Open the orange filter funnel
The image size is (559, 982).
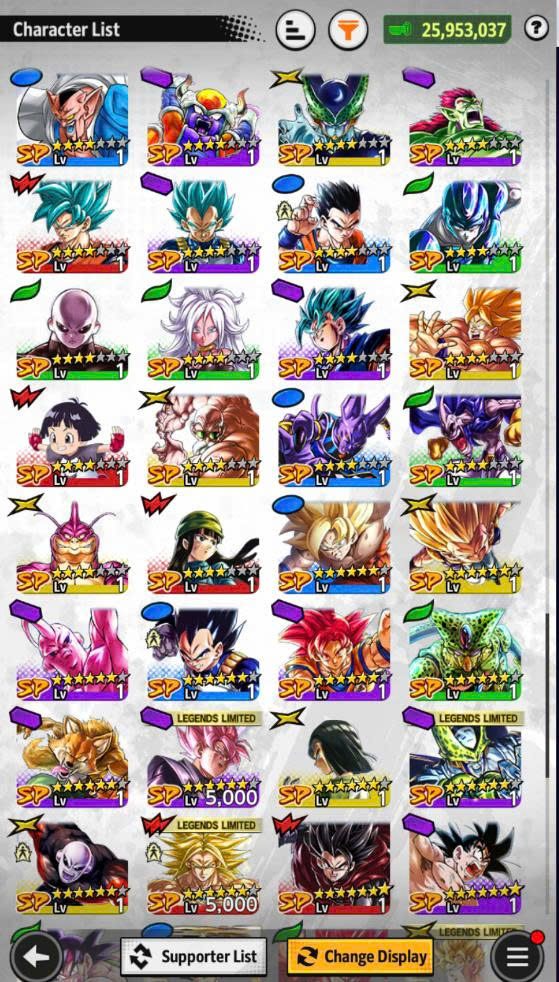[x=348, y=29]
